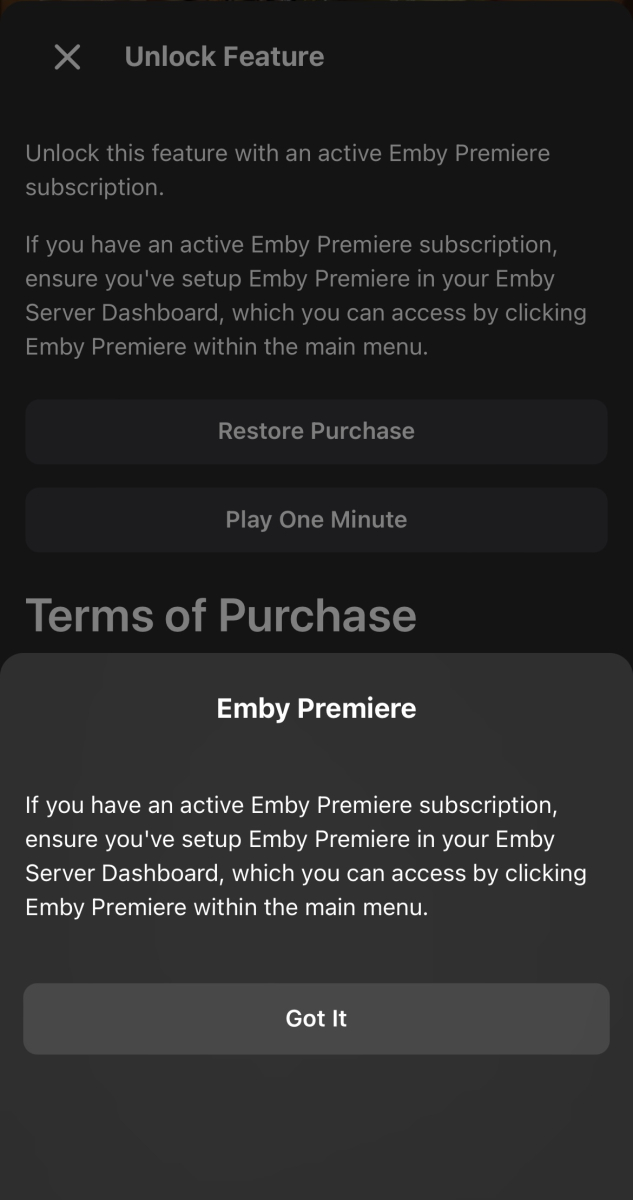Choose Play One Minute
633x1200 pixels.
pos(316,520)
